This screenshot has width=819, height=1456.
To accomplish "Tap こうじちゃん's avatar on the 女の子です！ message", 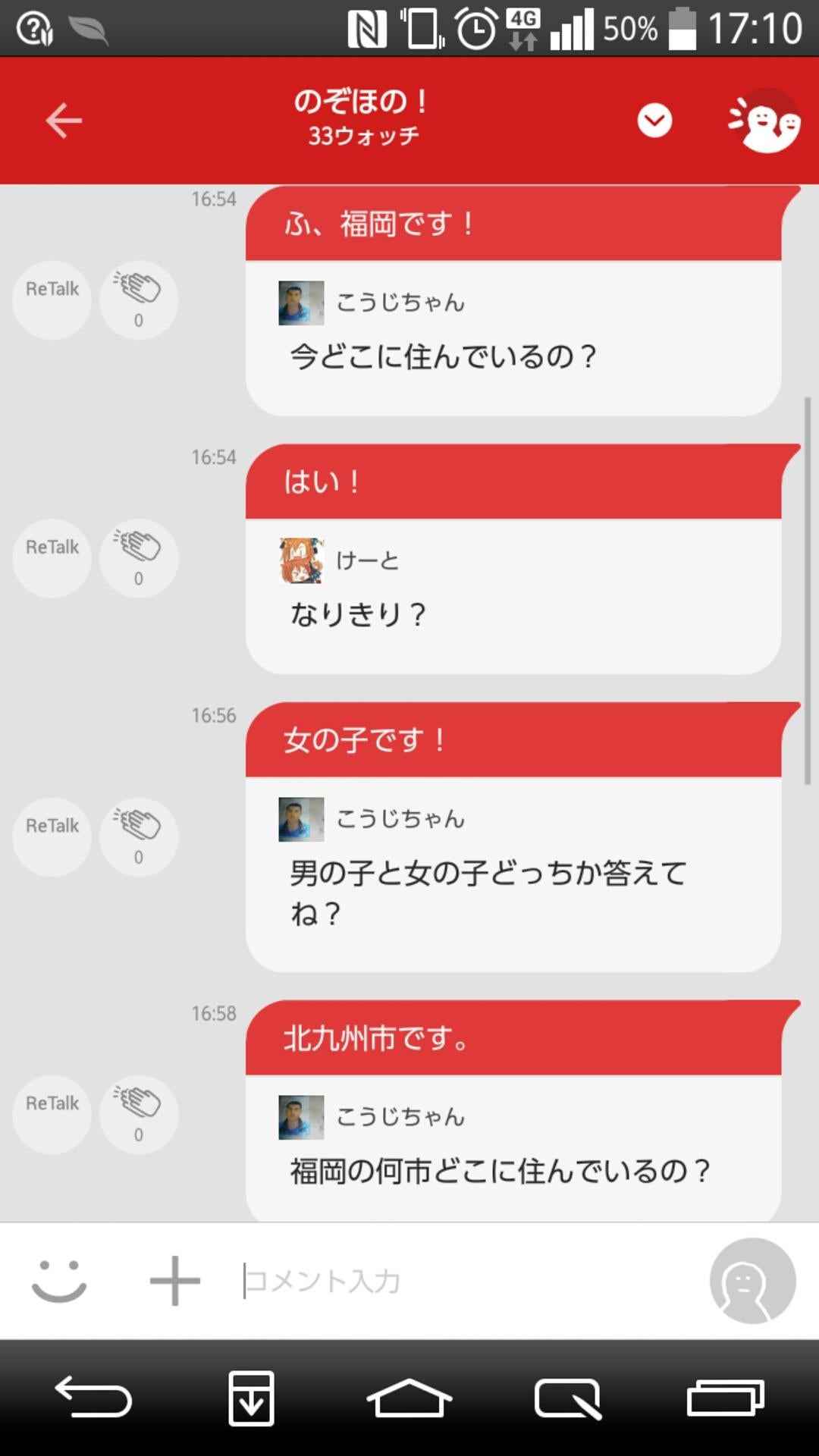I will point(299,817).
